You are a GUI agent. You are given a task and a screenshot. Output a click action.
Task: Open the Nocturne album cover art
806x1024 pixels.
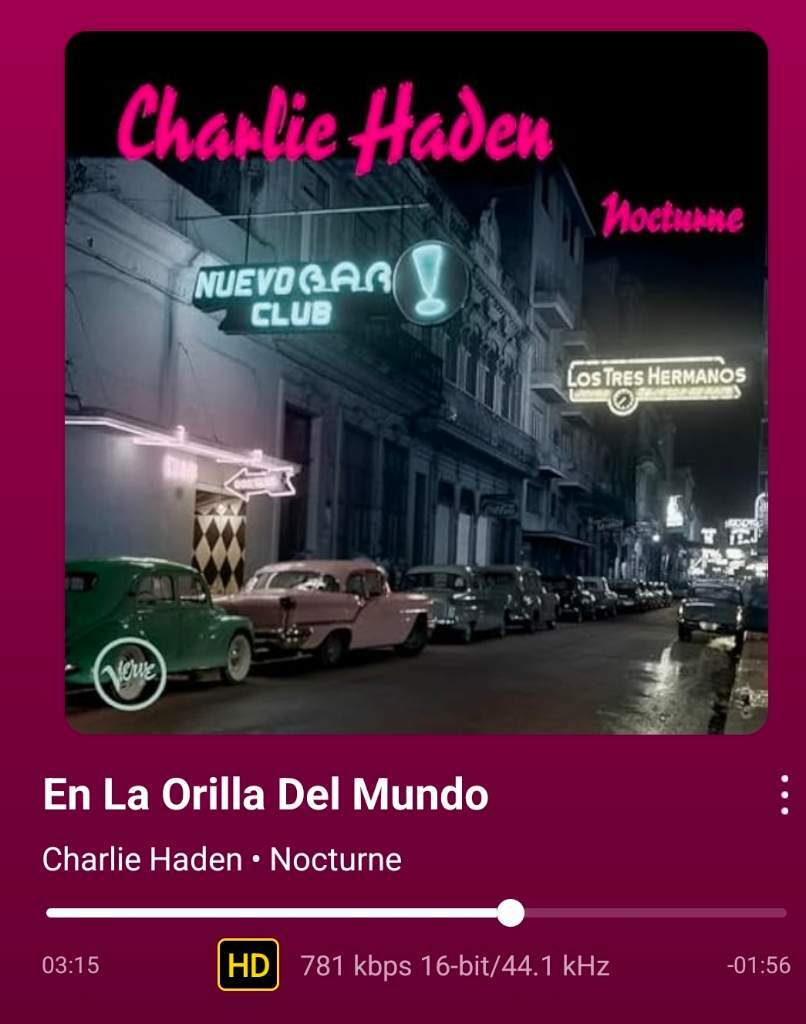pyautogui.click(x=416, y=383)
